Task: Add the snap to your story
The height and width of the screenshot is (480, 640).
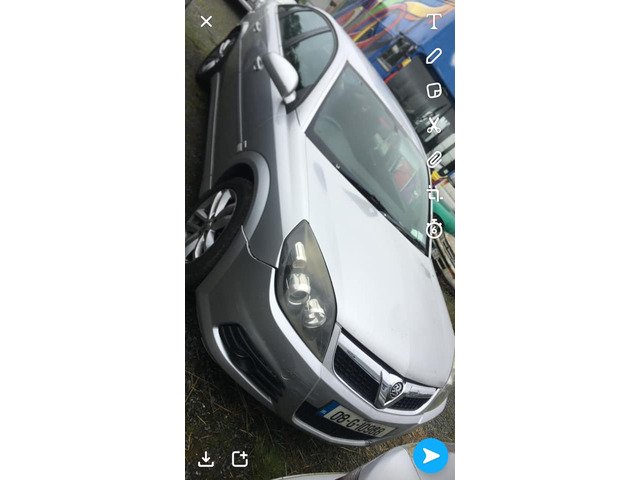Action: 240,459
